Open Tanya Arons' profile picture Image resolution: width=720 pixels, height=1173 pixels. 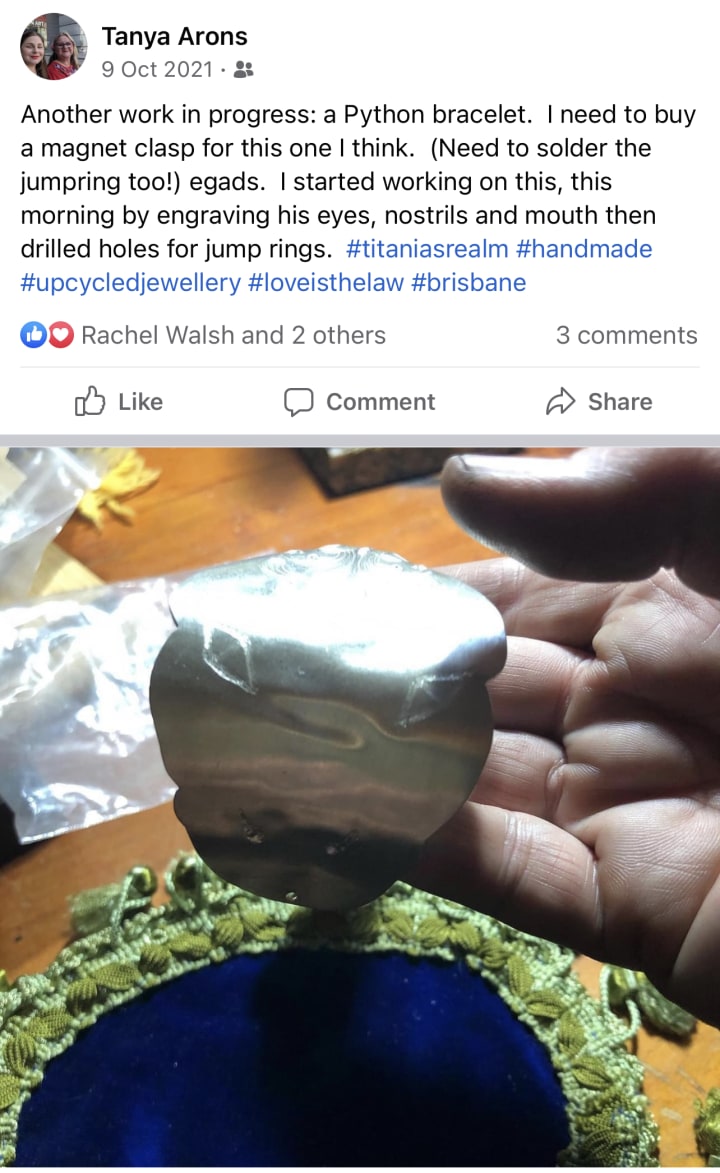click(x=53, y=47)
